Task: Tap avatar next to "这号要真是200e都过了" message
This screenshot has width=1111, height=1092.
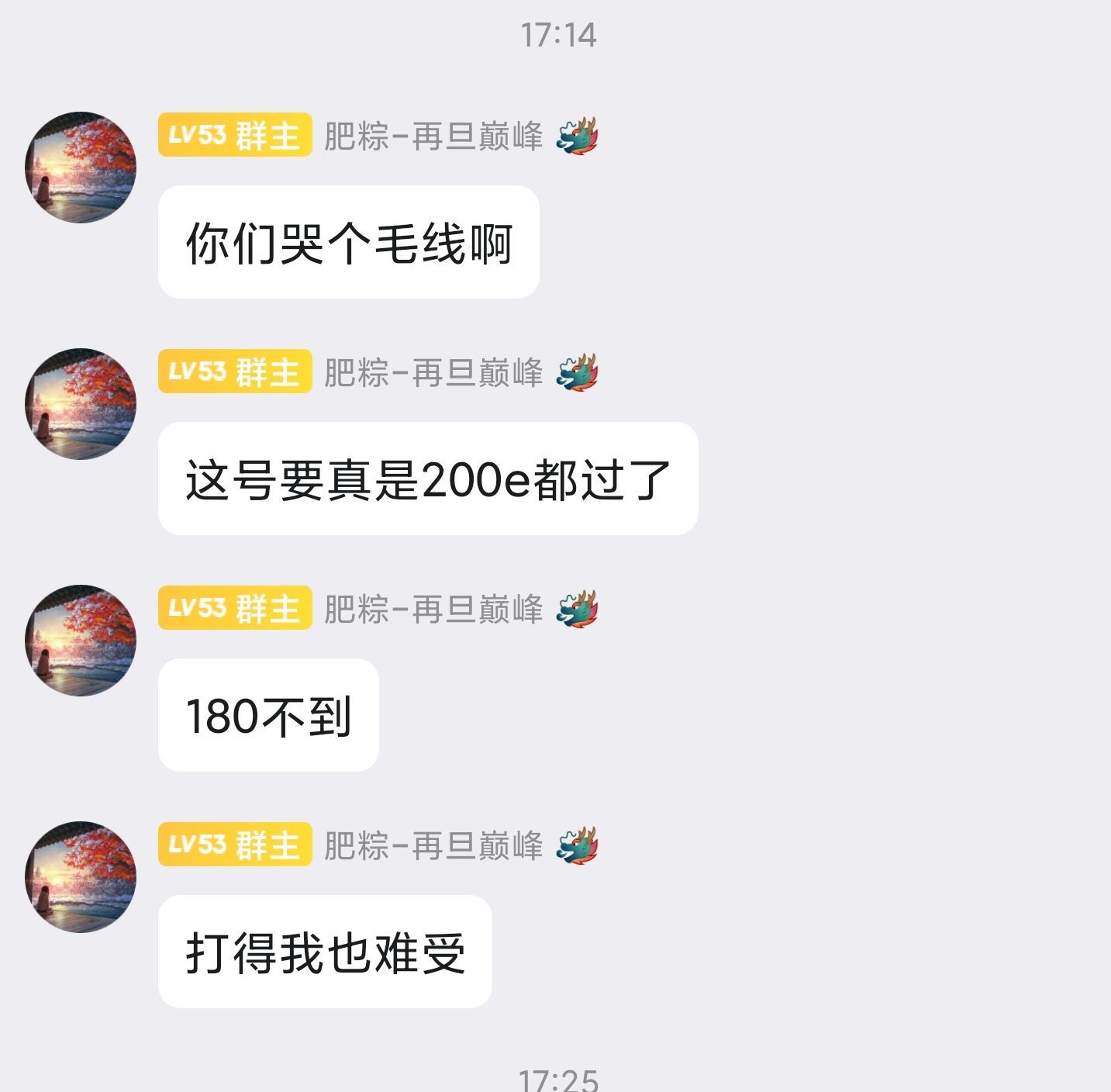Action: pos(81,404)
